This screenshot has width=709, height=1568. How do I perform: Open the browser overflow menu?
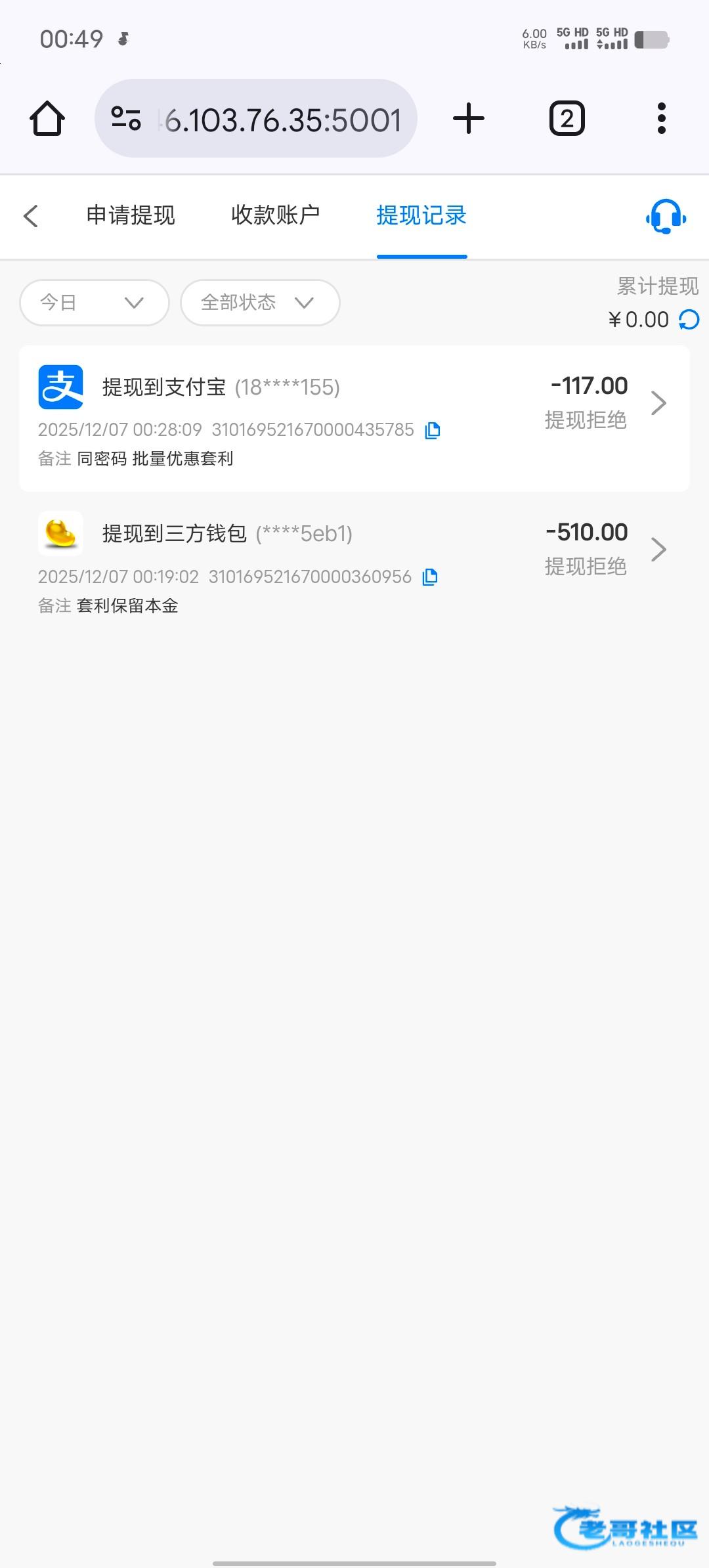[661, 119]
